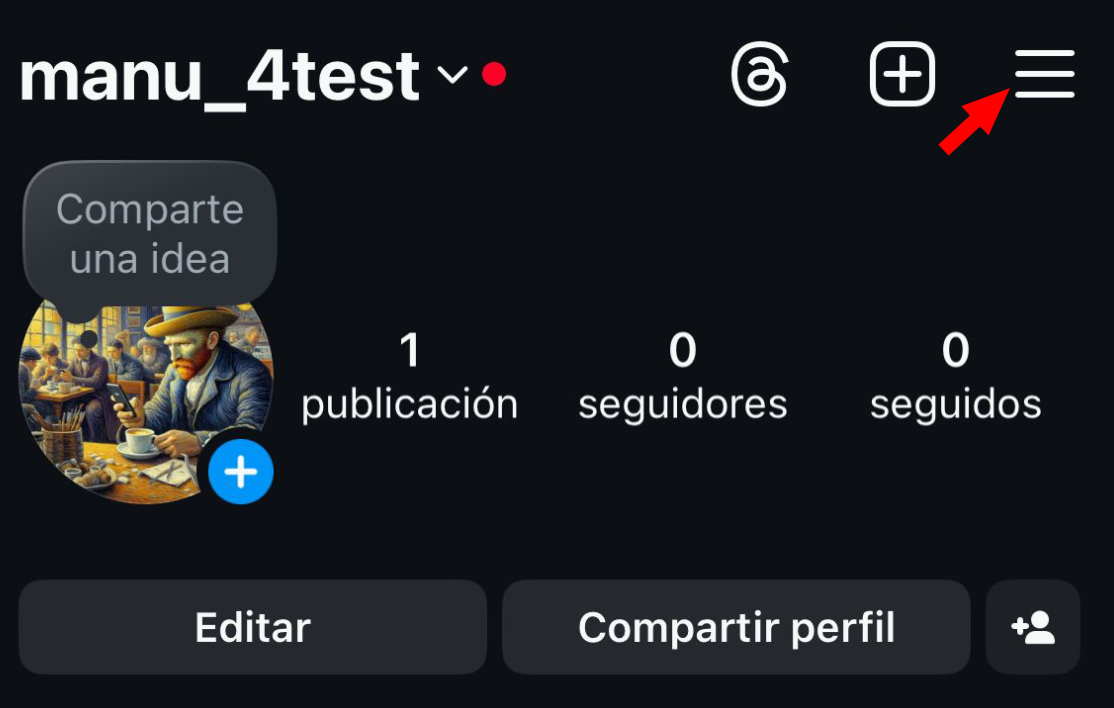Add a story with the blue plus badge

(x=241, y=471)
